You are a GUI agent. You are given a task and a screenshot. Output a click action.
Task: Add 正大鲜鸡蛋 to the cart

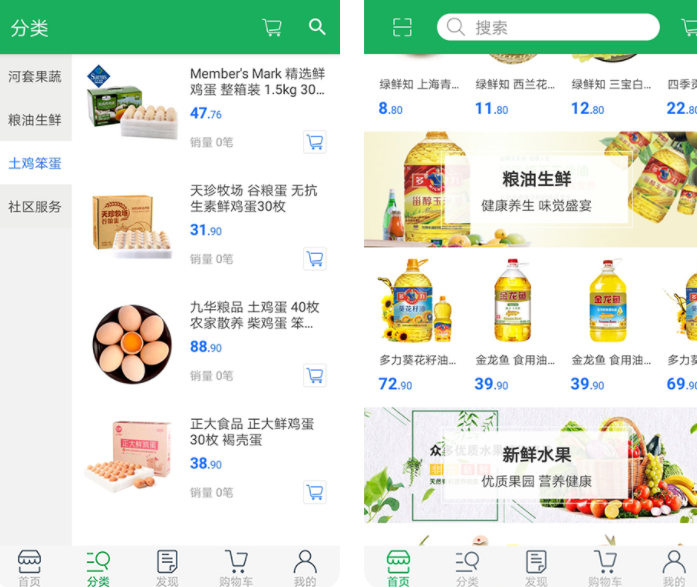pyautogui.click(x=315, y=492)
